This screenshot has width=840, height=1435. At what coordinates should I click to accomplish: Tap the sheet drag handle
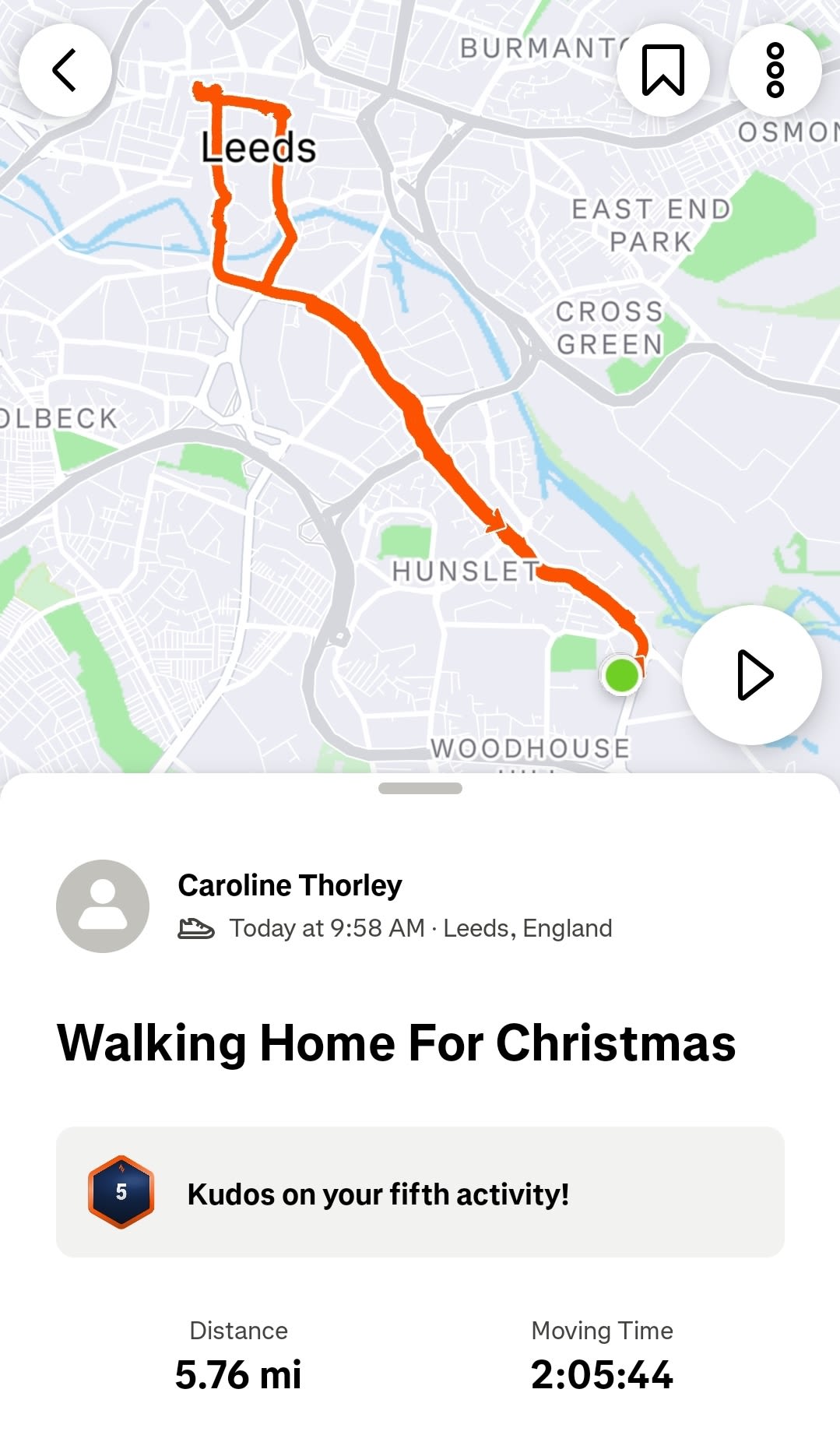point(420,788)
